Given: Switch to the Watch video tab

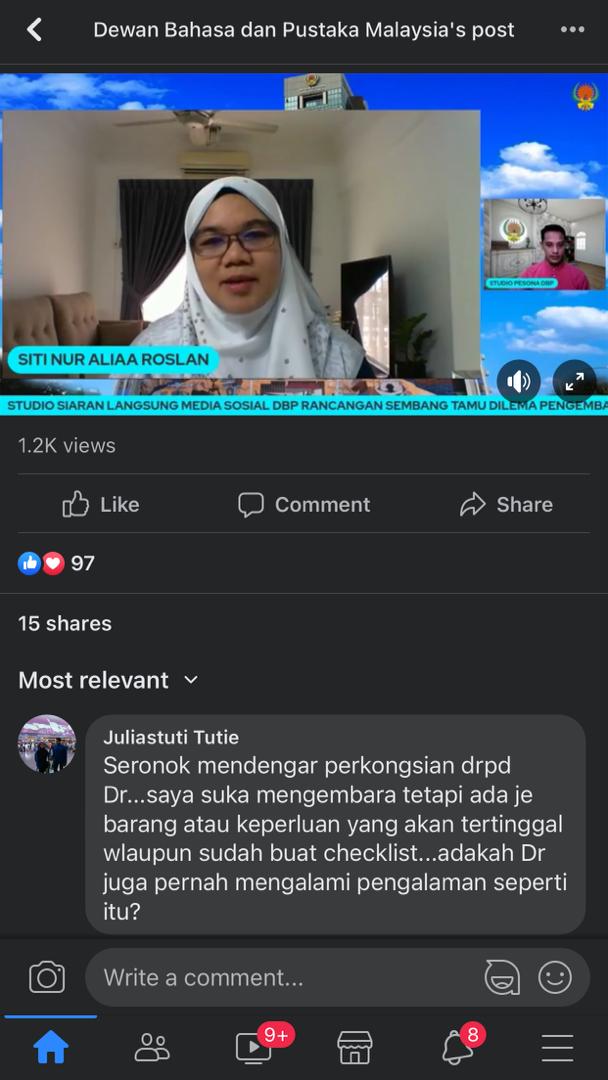Looking at the screenshot, I should point(254,1047).
